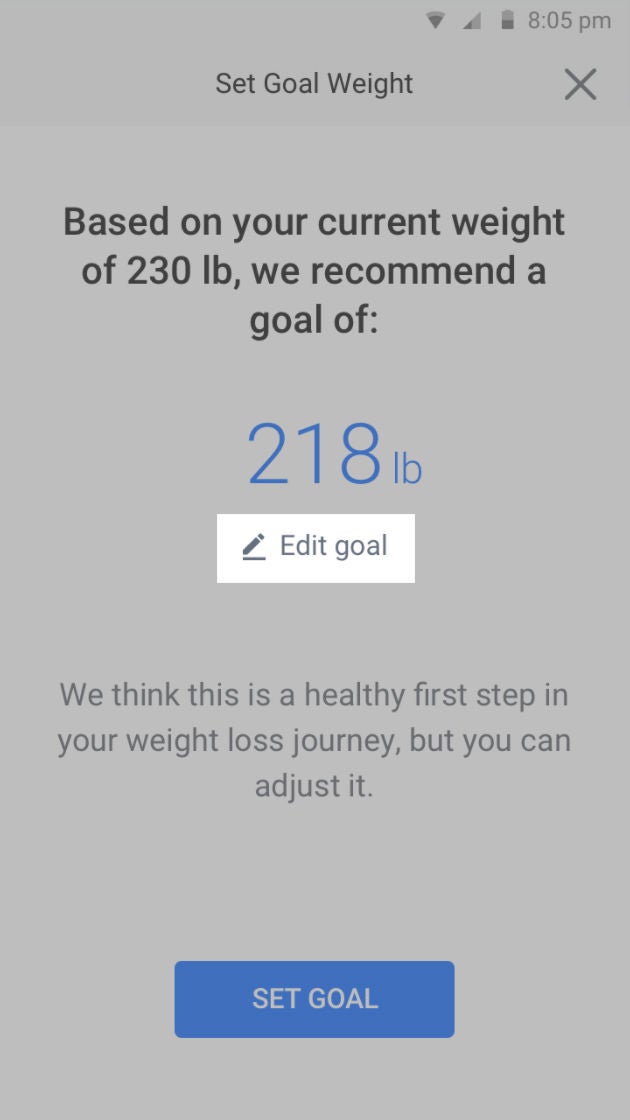Close the Set Goal Weight screen
630x1120 pixels.
pyautogui.click(x=580, y=85)
